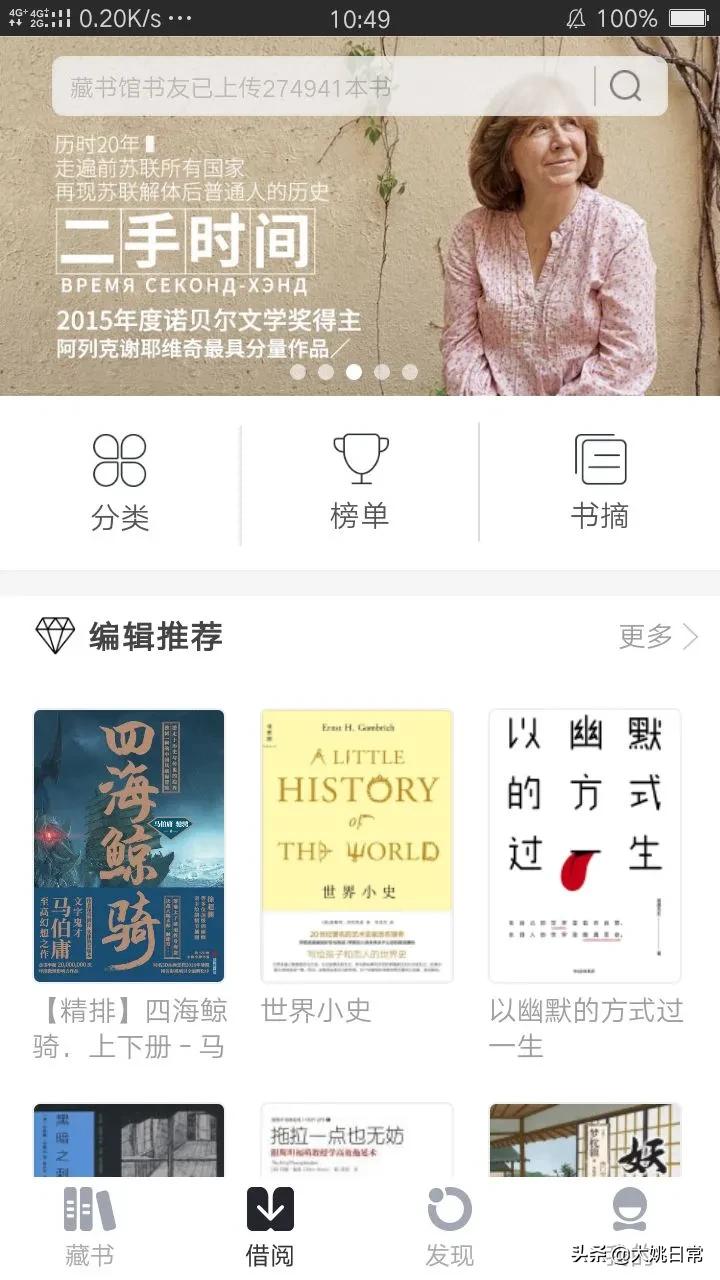720x1280 pixels.
Task: Open the 榜单 rankings section
Action: 360,483
